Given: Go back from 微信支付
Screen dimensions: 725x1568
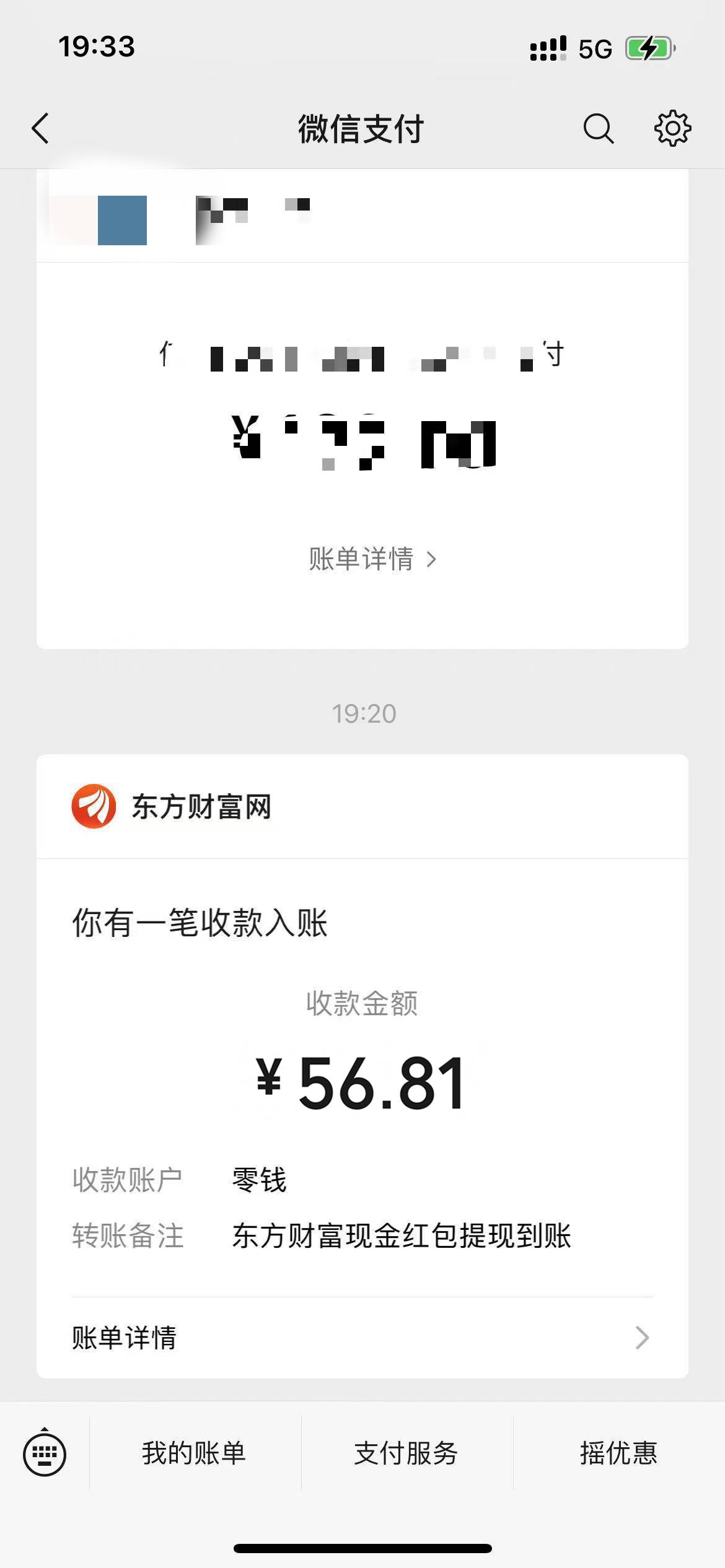Looking at the screenshot, I should [41, 129].
